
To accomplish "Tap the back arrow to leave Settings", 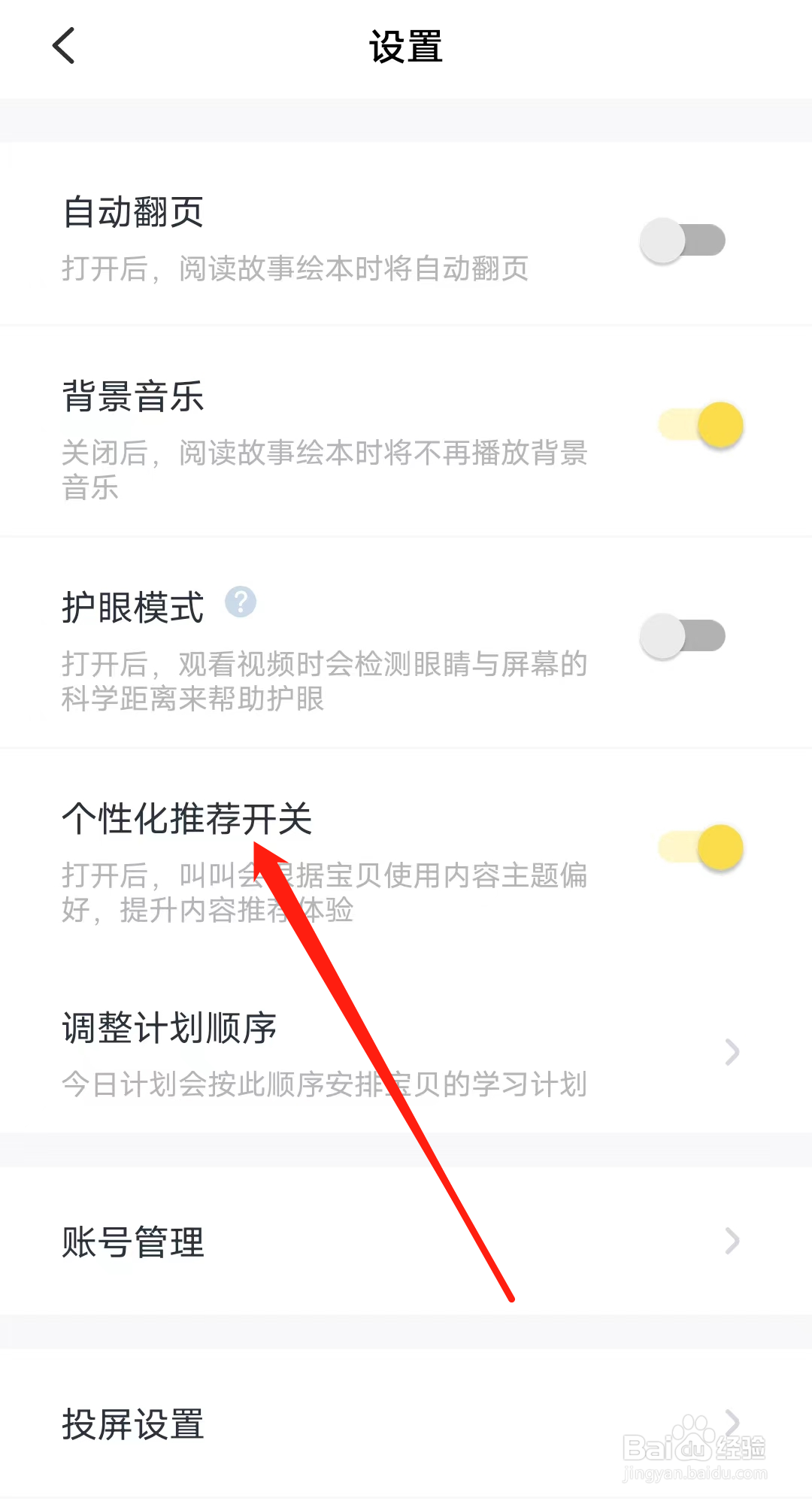I will [x=64, y=47].
